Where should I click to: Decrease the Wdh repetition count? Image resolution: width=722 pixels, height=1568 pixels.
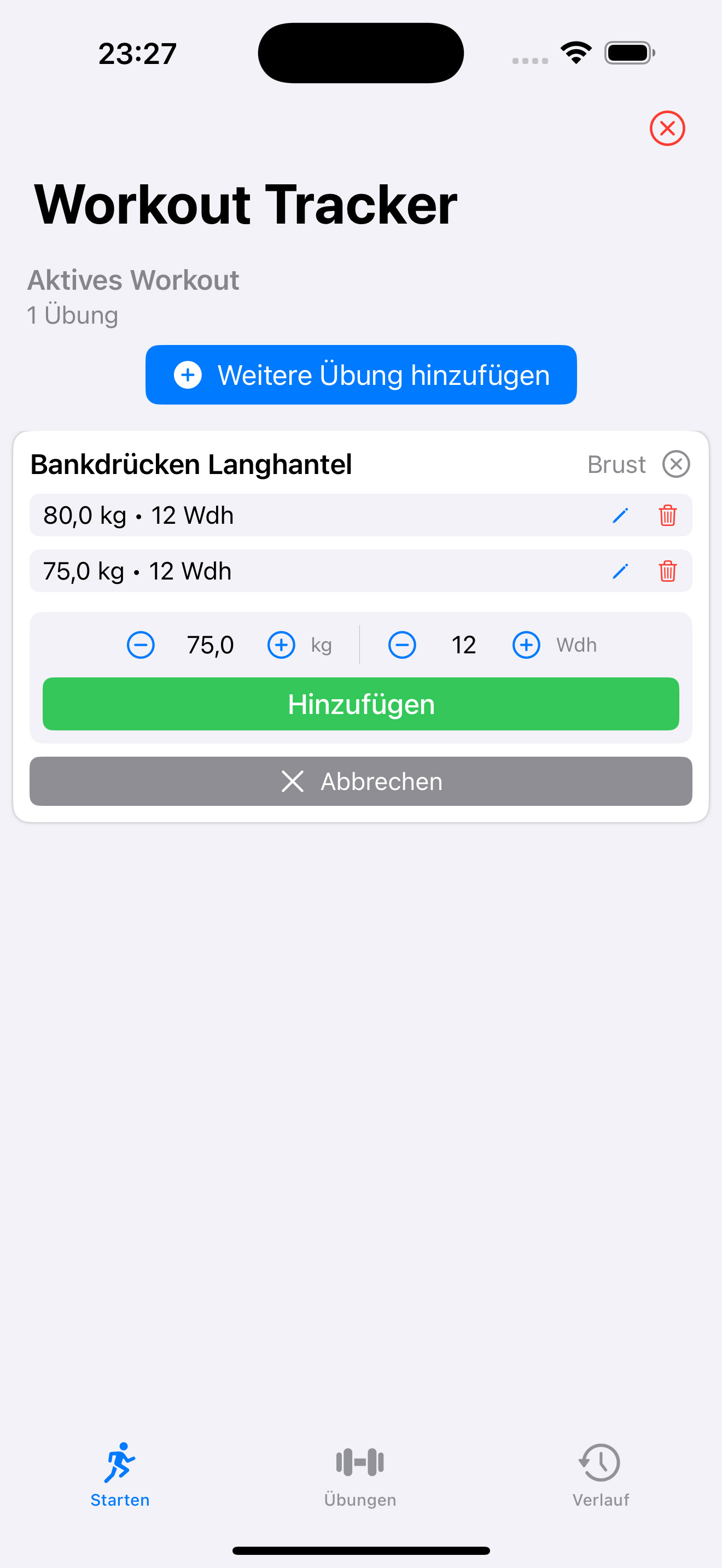[x=403, y=644]
